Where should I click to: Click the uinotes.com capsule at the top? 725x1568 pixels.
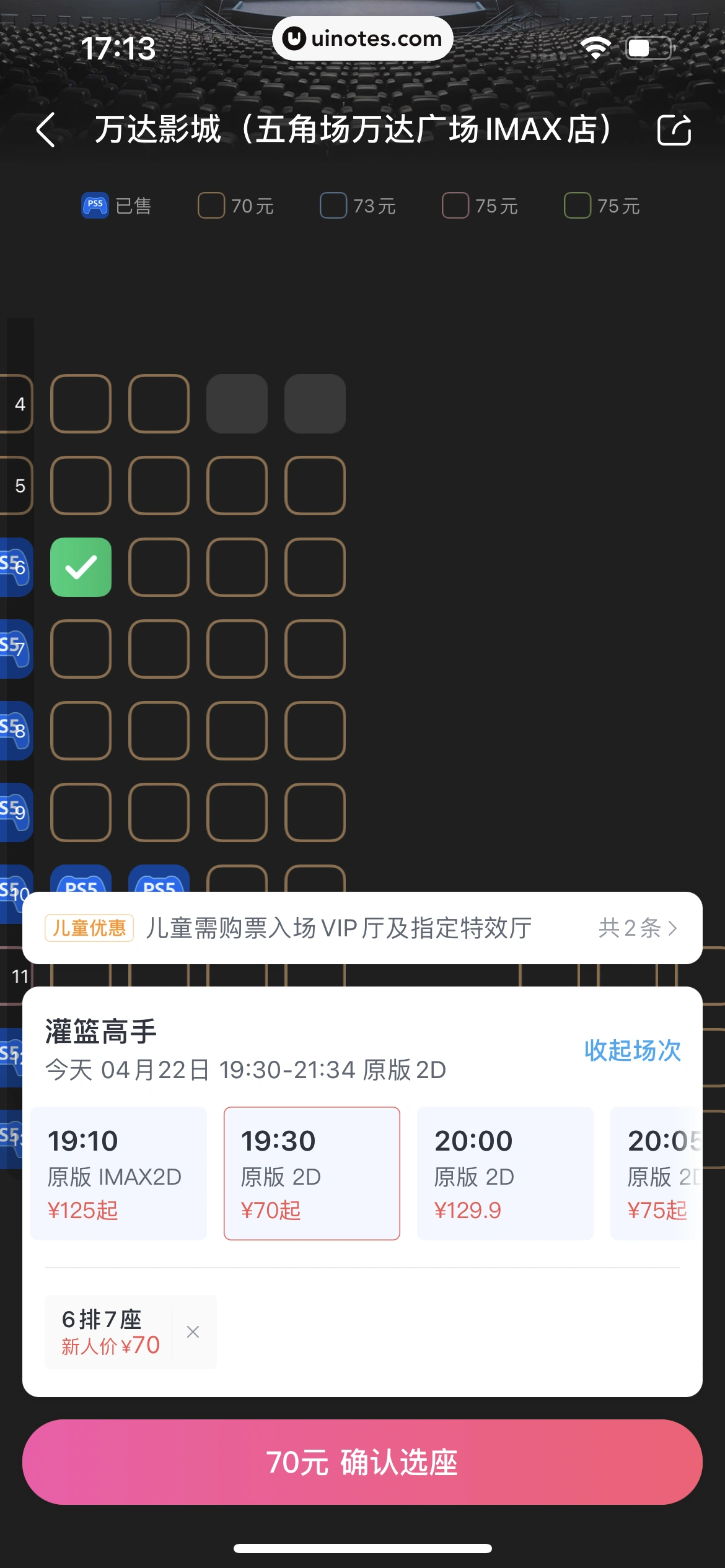pyautogui.click(x=362, y=37)
